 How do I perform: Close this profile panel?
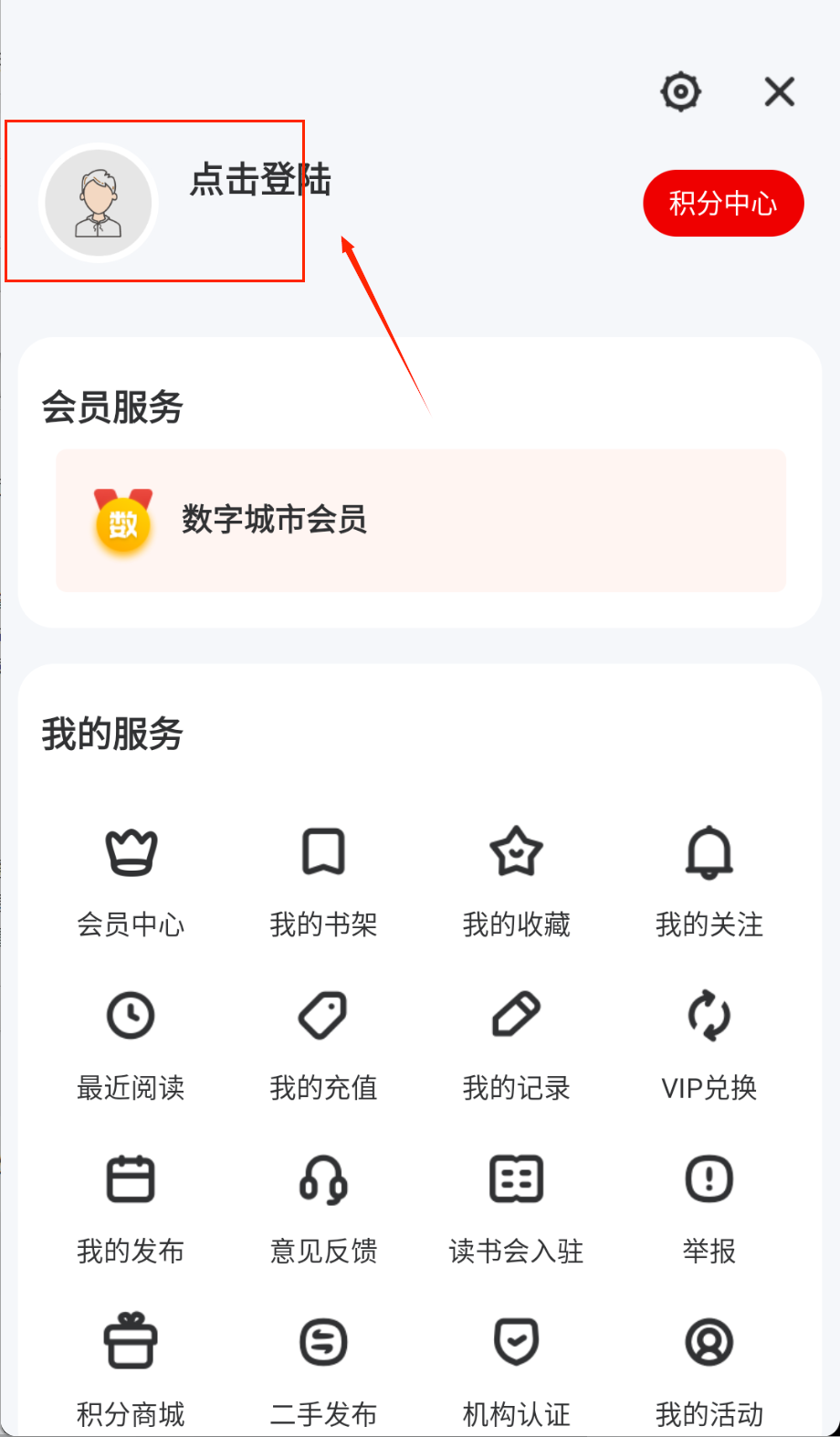(780, 91)
